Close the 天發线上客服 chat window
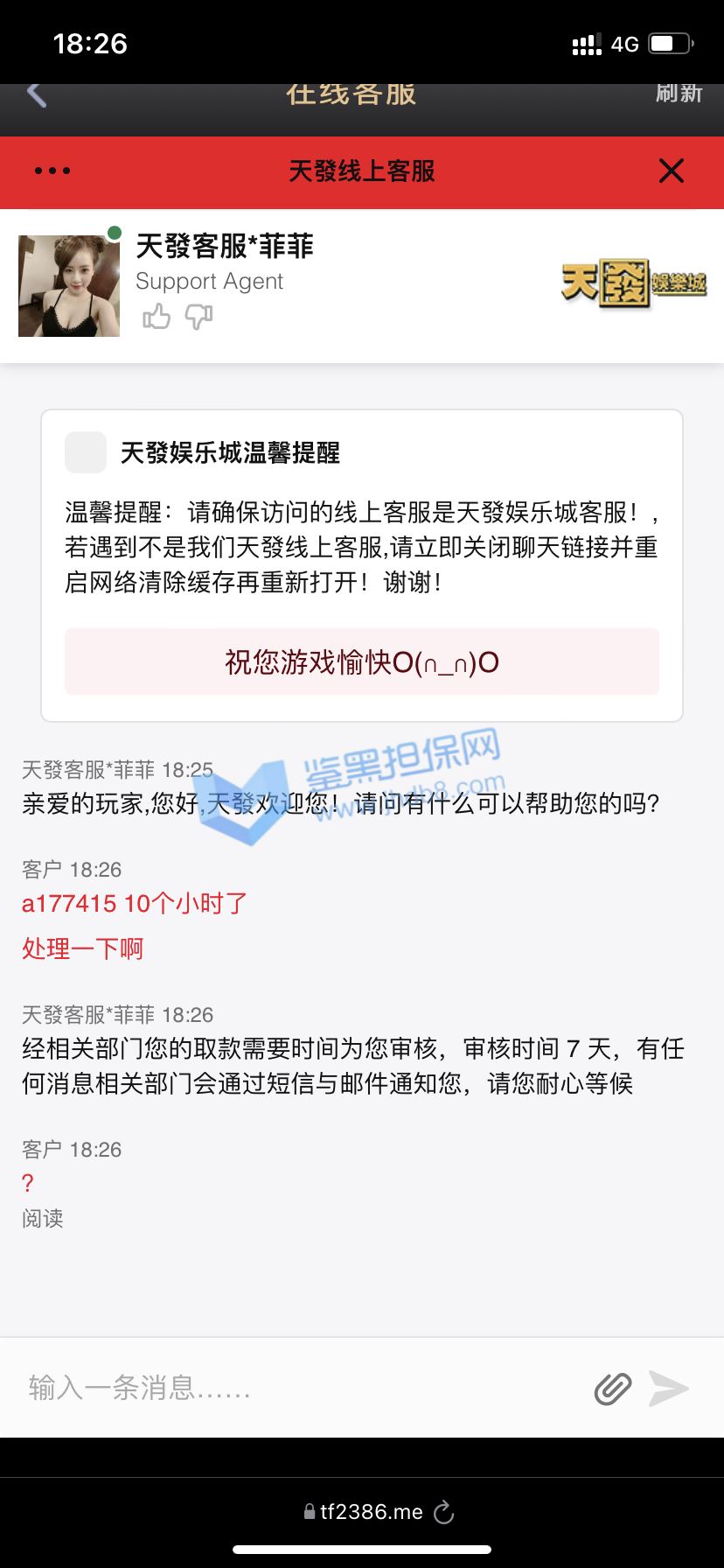The width and height of the screenshot is (724, 1568). click(672, 171)
